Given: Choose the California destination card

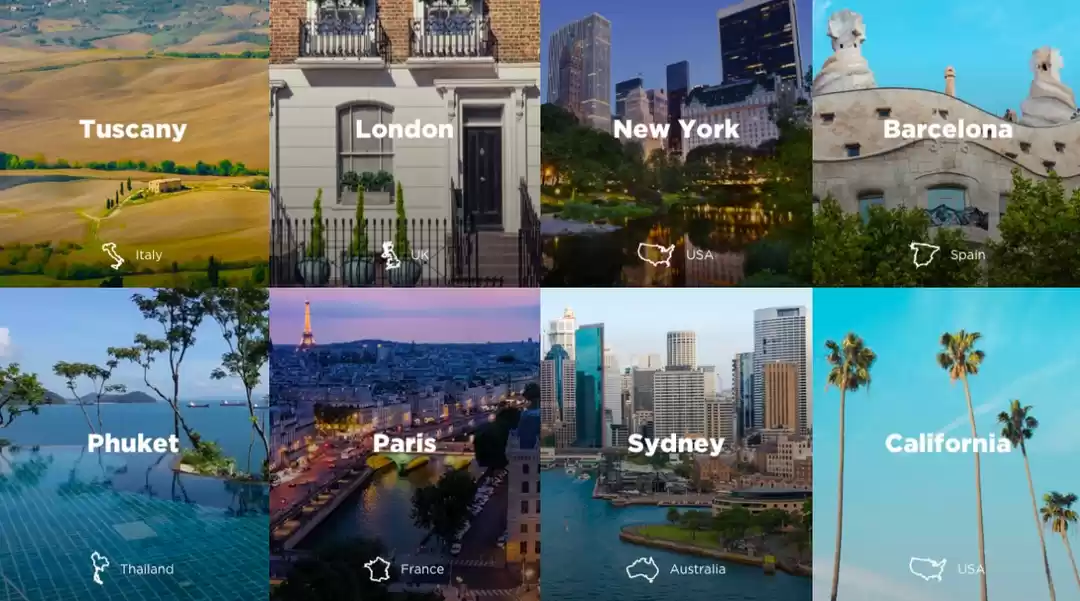Looking at the screenshot, I should [947, 445].
